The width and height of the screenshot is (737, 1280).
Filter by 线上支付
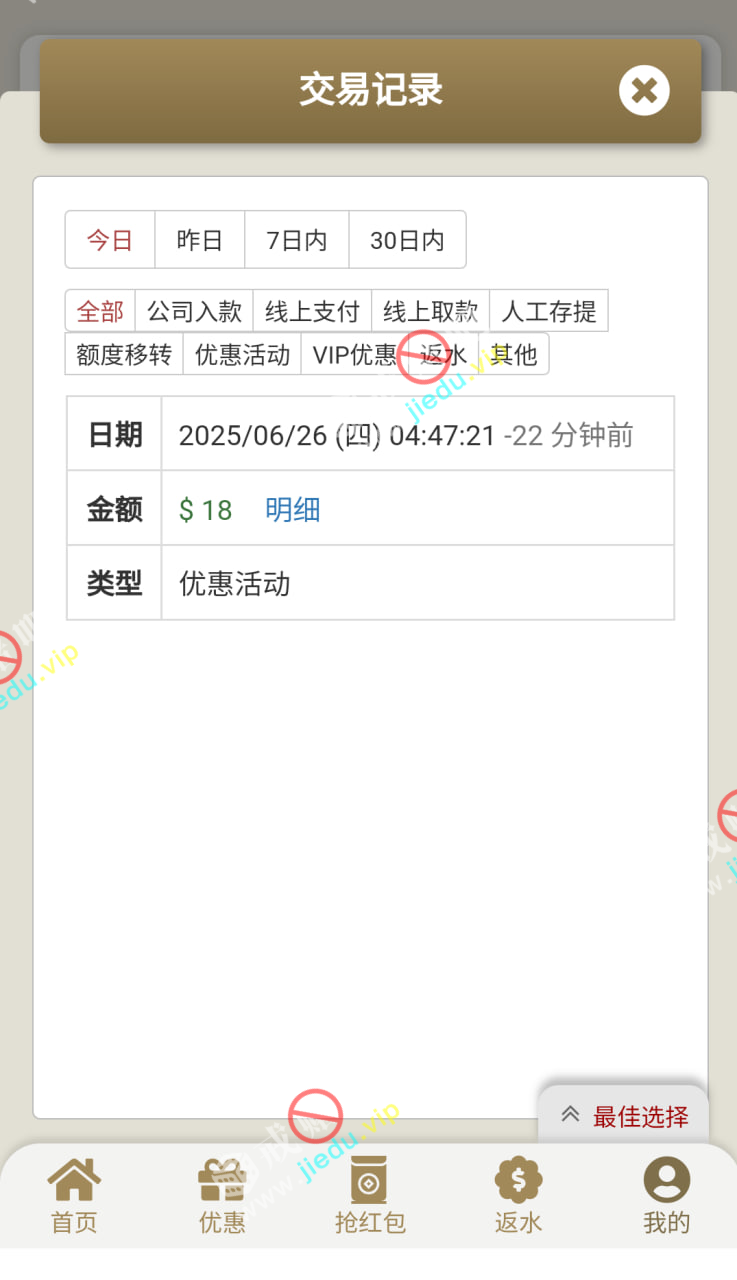[x=312, y=311]
